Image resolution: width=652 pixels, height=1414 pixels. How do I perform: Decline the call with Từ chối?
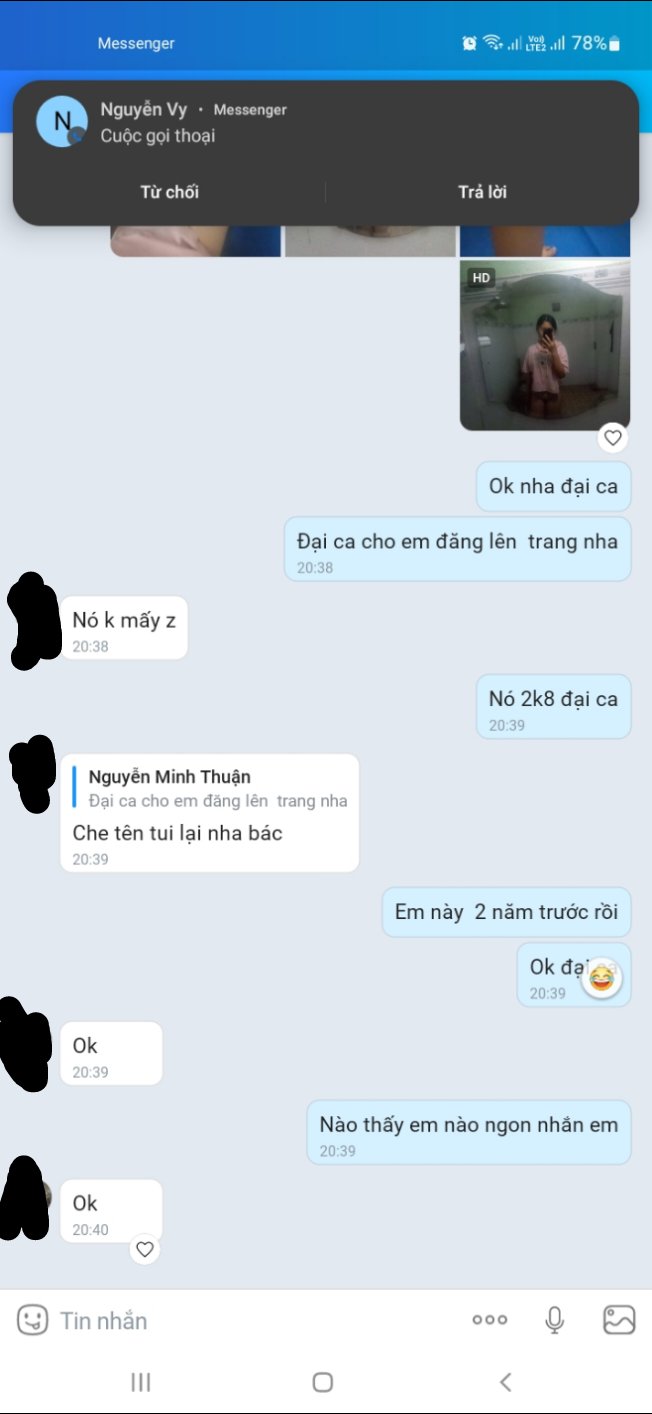click(169, 192)
